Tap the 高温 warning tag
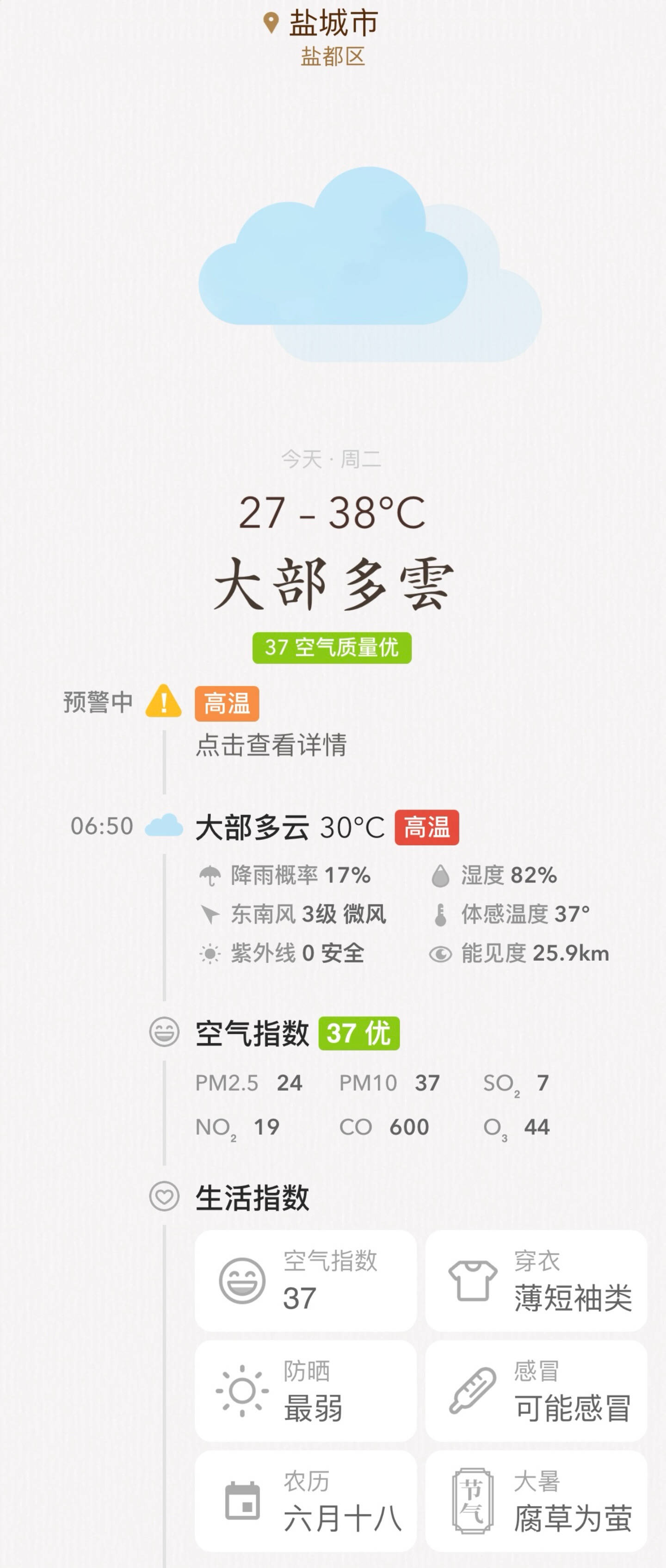 pos(227,704)
